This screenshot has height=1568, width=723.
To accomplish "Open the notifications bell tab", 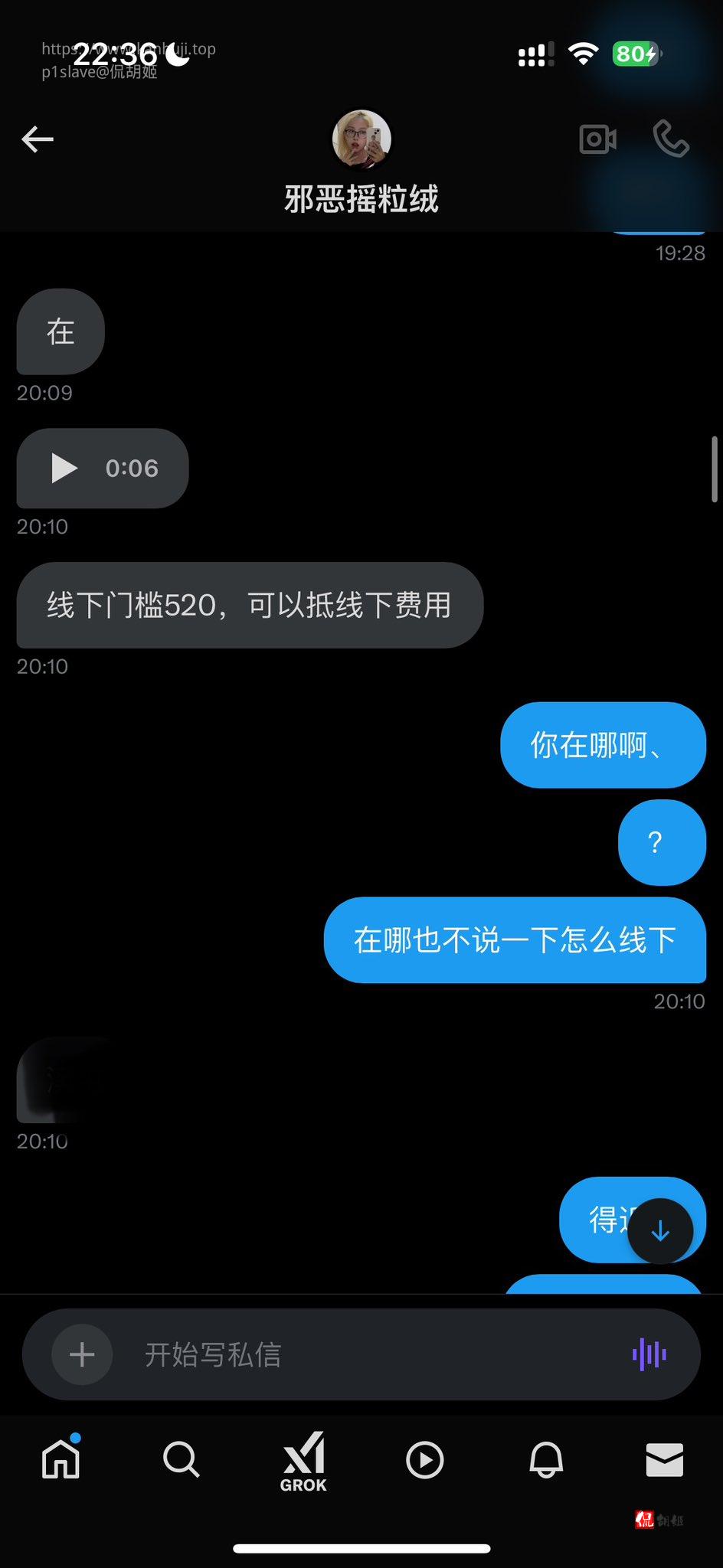I will [546, 1459].
